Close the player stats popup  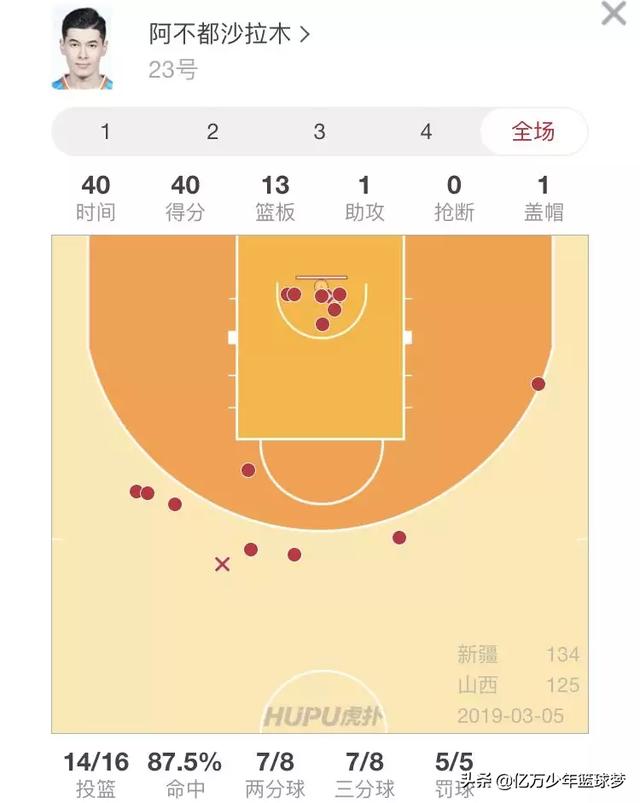click(612, 14)
